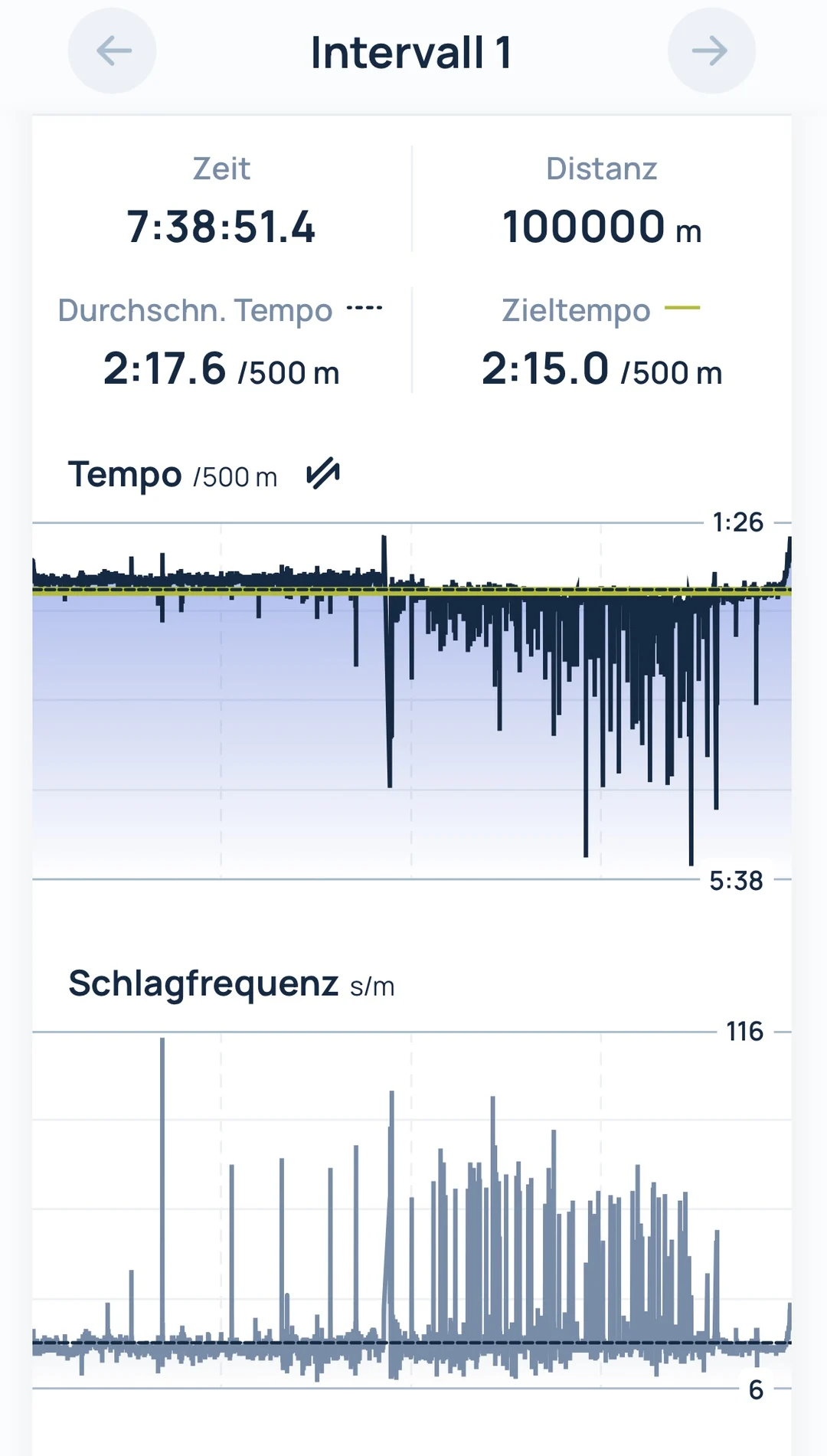This screenshot has width=827, height=1456.
Task: Select the Intervall 1 title
Action: click(412, 51)
